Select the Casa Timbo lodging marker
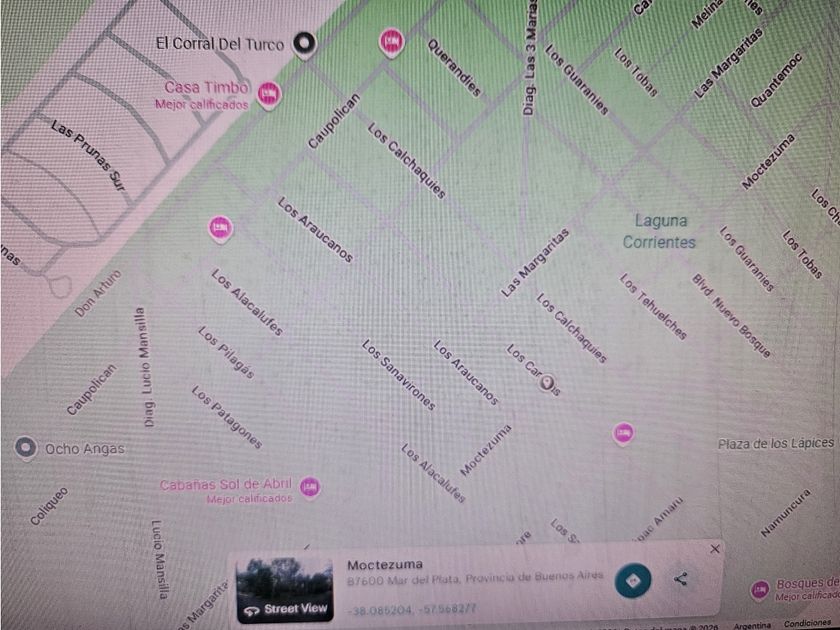This screenshot has width=840, height=630. (x=269, y=94)
